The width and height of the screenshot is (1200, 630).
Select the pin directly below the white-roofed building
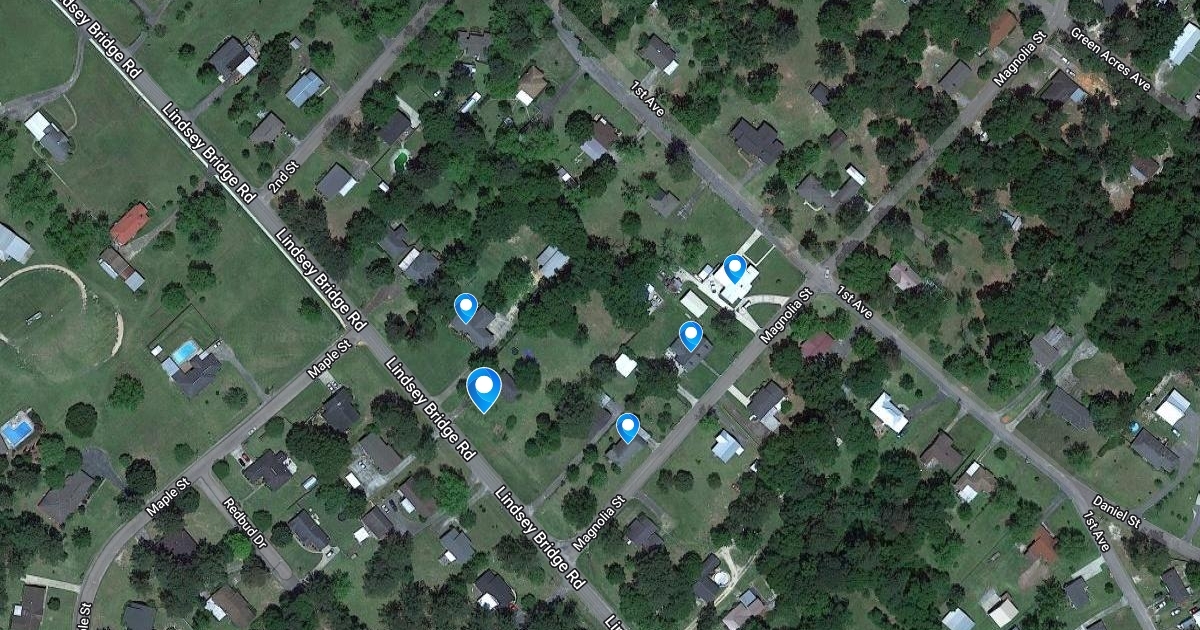[690, 334]
